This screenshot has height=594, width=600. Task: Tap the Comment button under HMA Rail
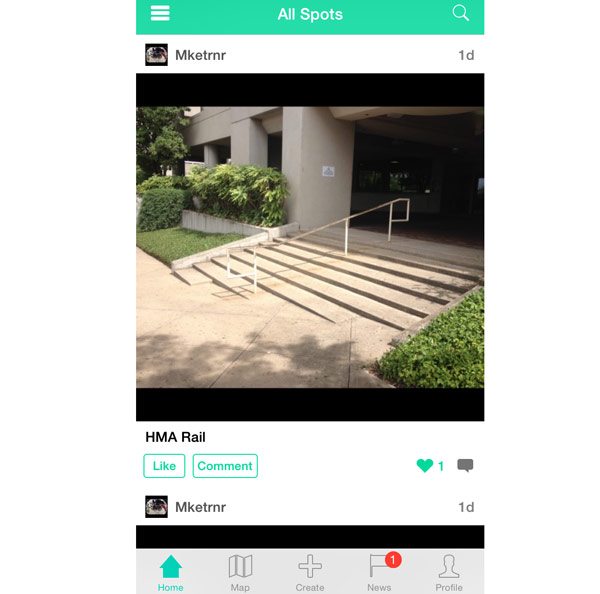point(225,466)
